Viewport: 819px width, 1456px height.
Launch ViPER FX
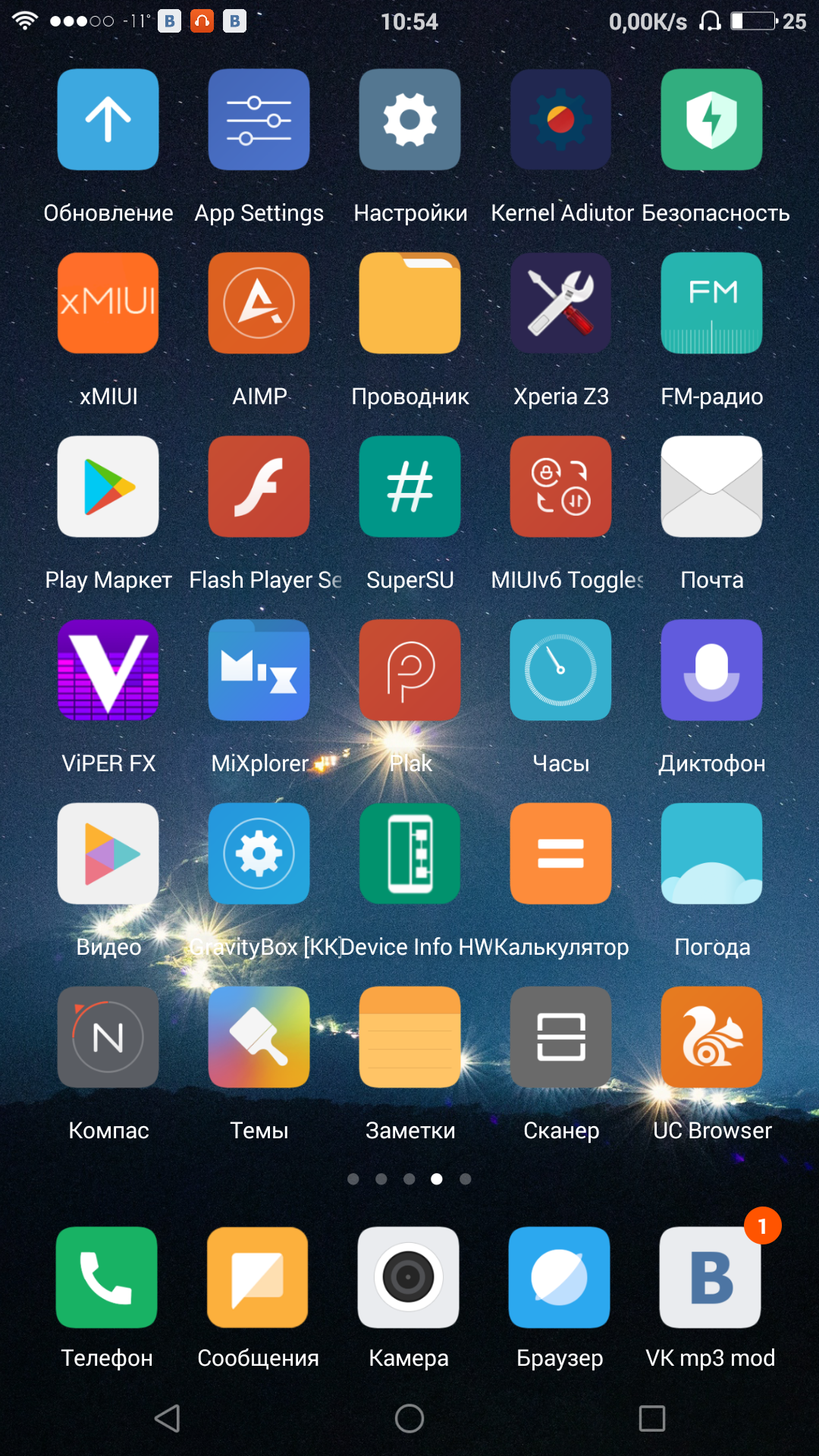pos(108,670)
